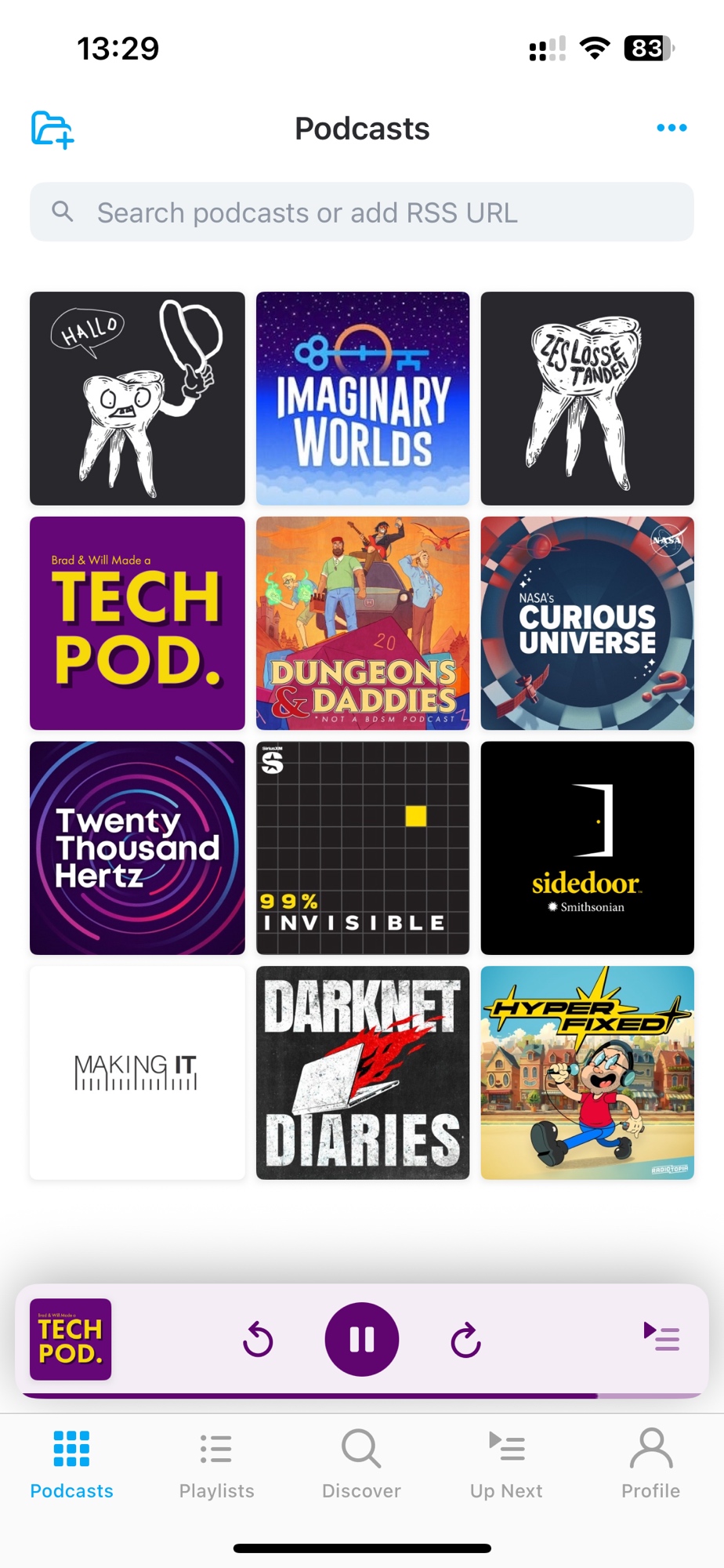Open the three-dot options menu
The width and height of the screenshot is (724, 1568).
tap(672, 128)
